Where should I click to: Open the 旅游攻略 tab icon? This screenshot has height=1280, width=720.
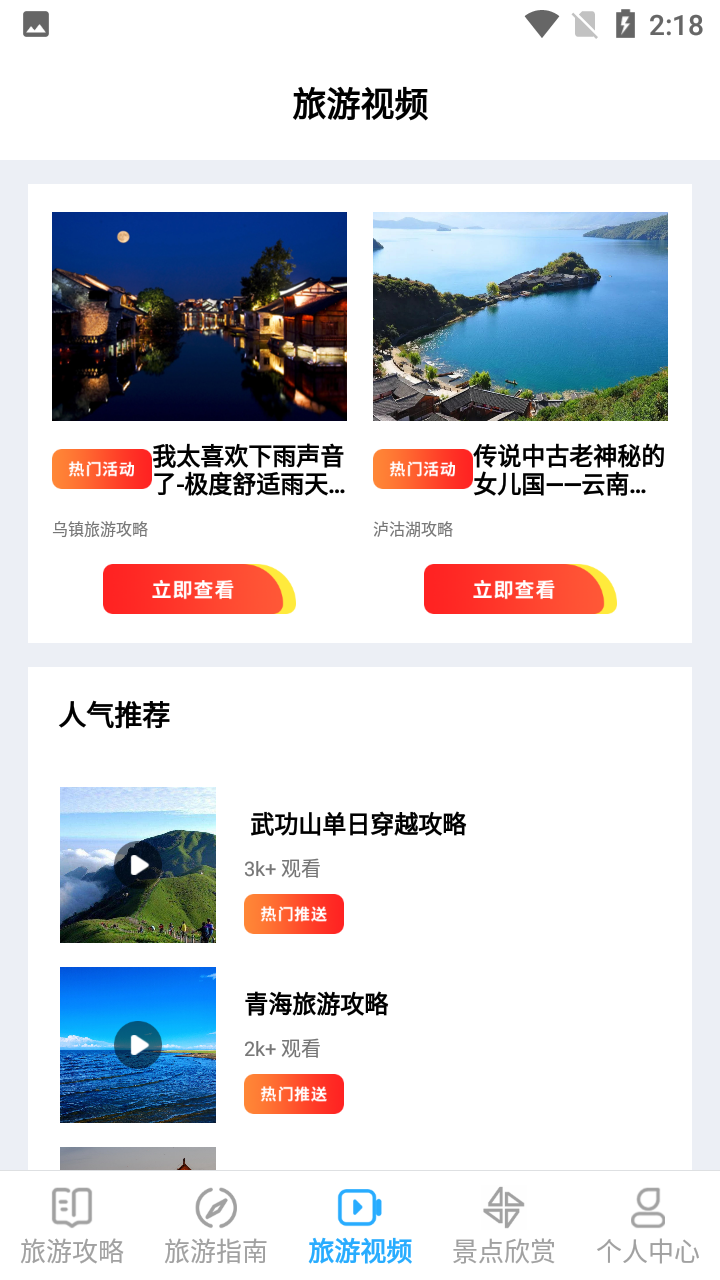(71, 1207)
